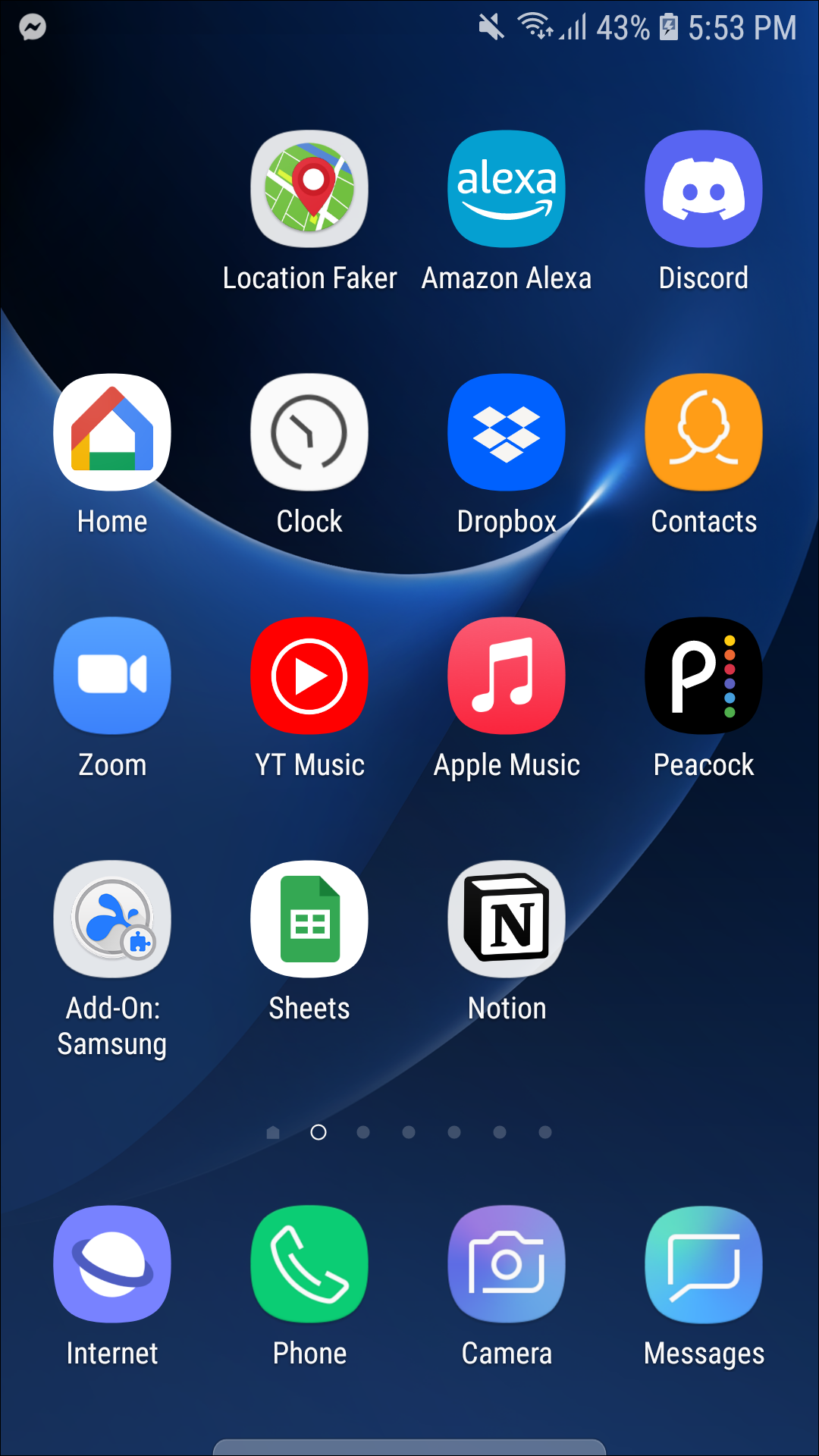
Task: Launch the Camera
Action: (x=507, y=1264)
